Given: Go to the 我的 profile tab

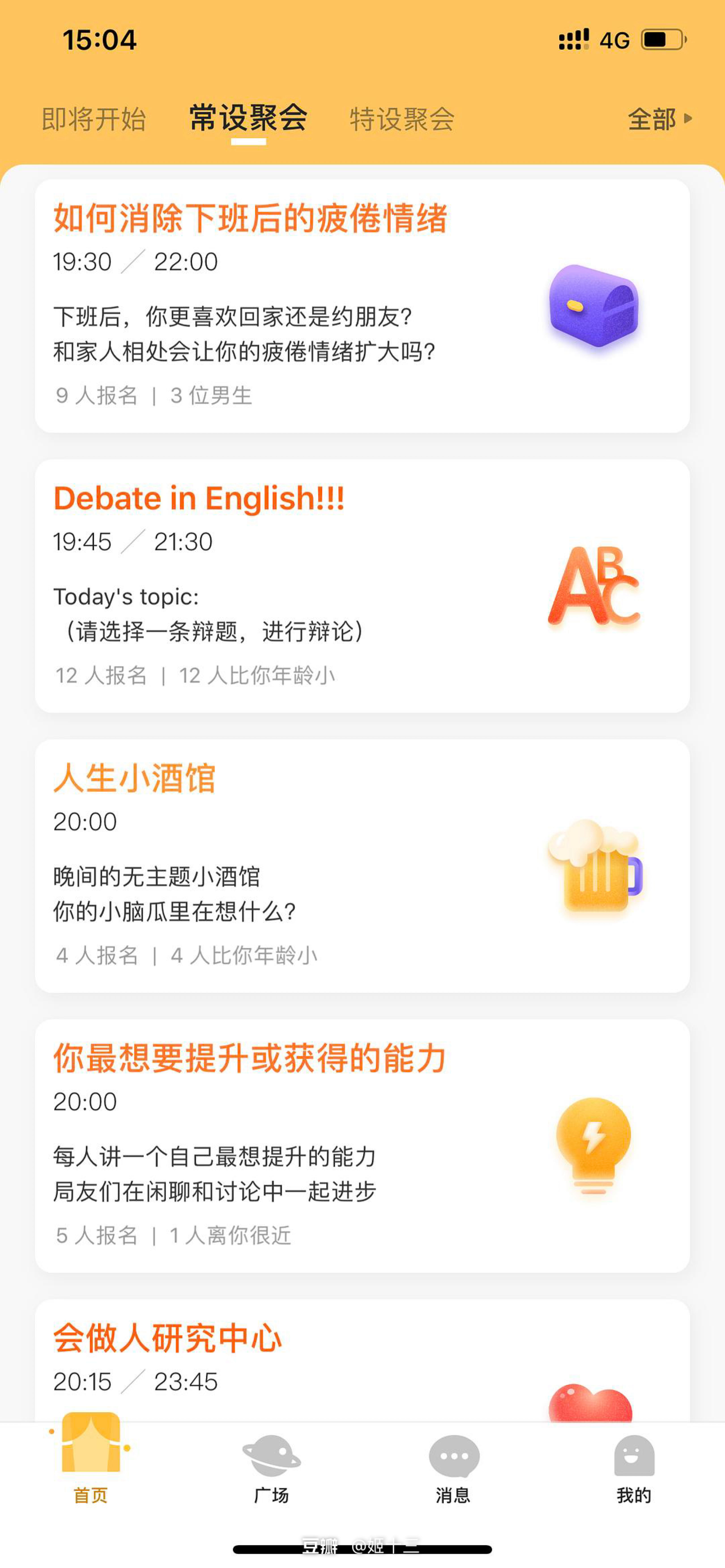Looking at the screenshot, I should (634, 1467).
